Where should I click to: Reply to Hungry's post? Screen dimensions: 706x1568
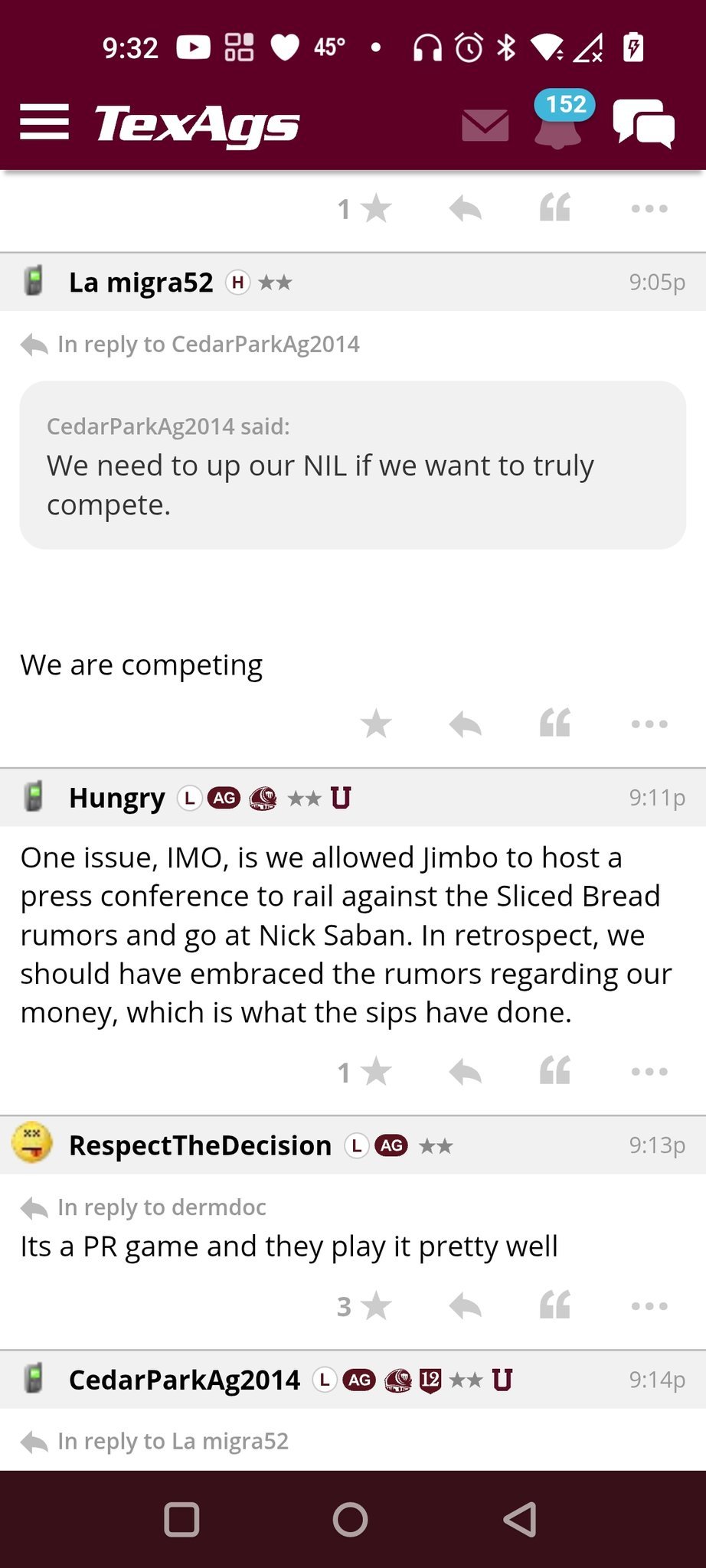click(x=465, y=1072)
